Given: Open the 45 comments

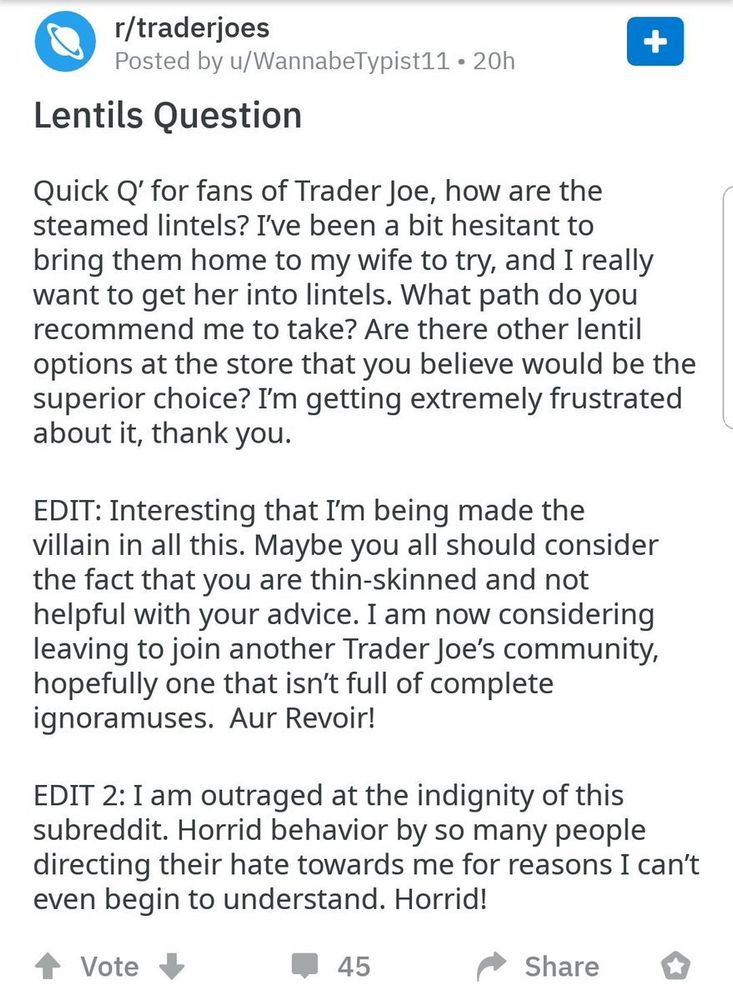Looking at the screenshot, I should tap(332, 966).
